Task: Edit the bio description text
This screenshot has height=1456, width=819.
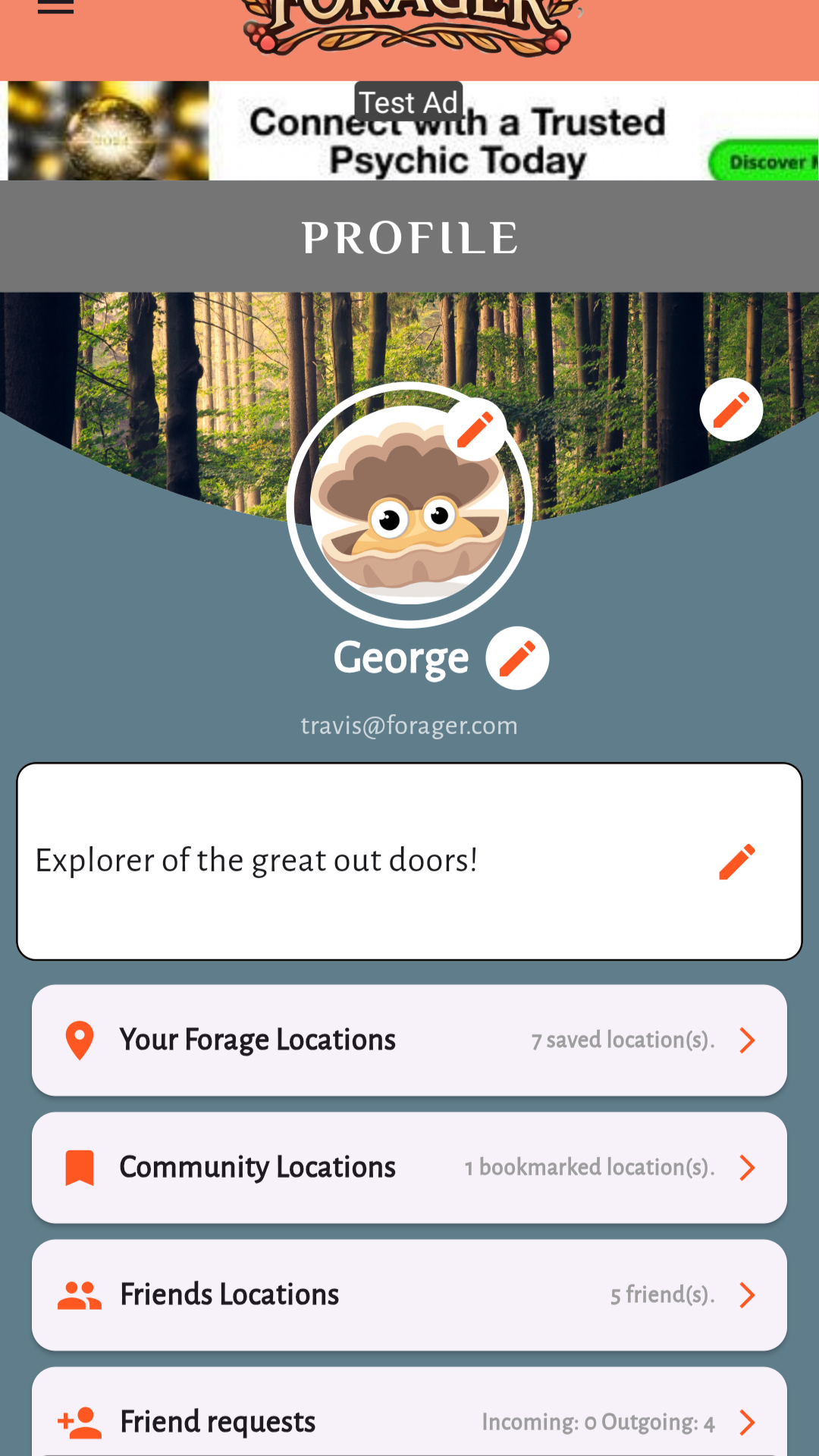Action: pyautogui.click(x=736, y=861)
